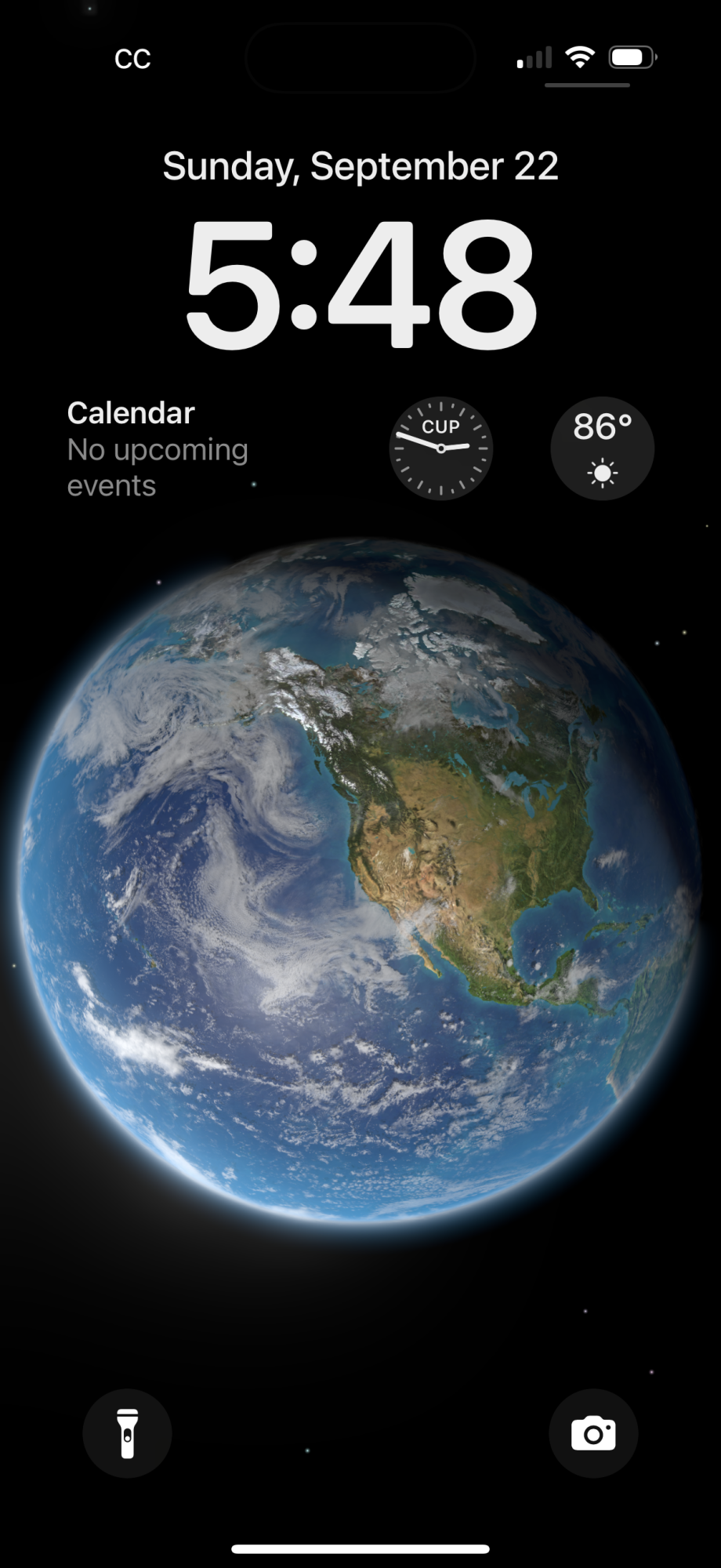The image size is (721, 1568).
Task: Open the CUP world clock widget
Action: coord(440,448)
